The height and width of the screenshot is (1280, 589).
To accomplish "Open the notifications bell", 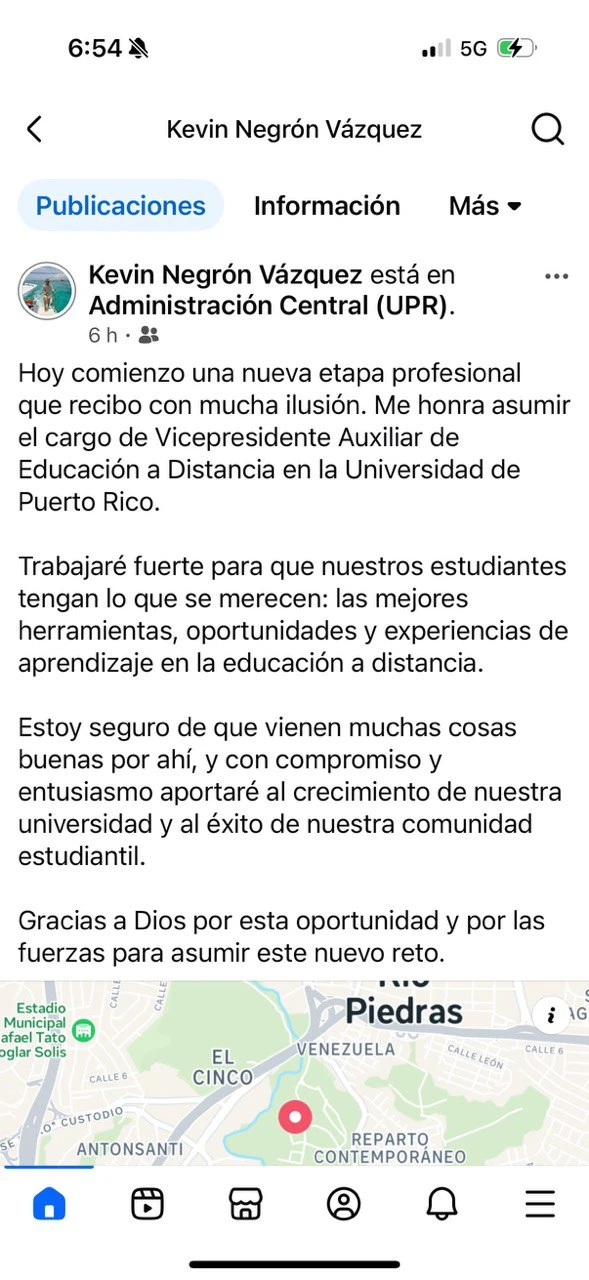I will coord(441,1204).
